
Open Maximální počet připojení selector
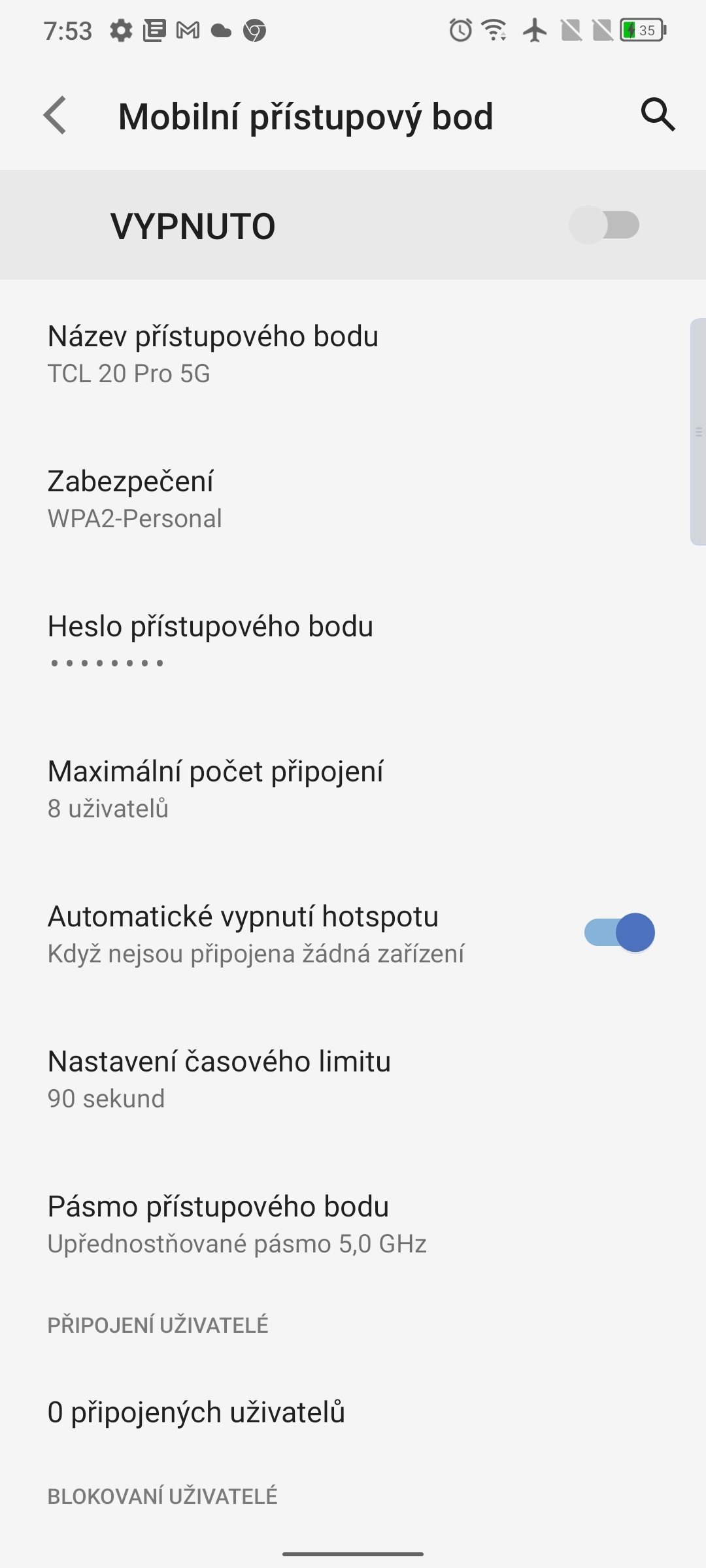point(353,788)
